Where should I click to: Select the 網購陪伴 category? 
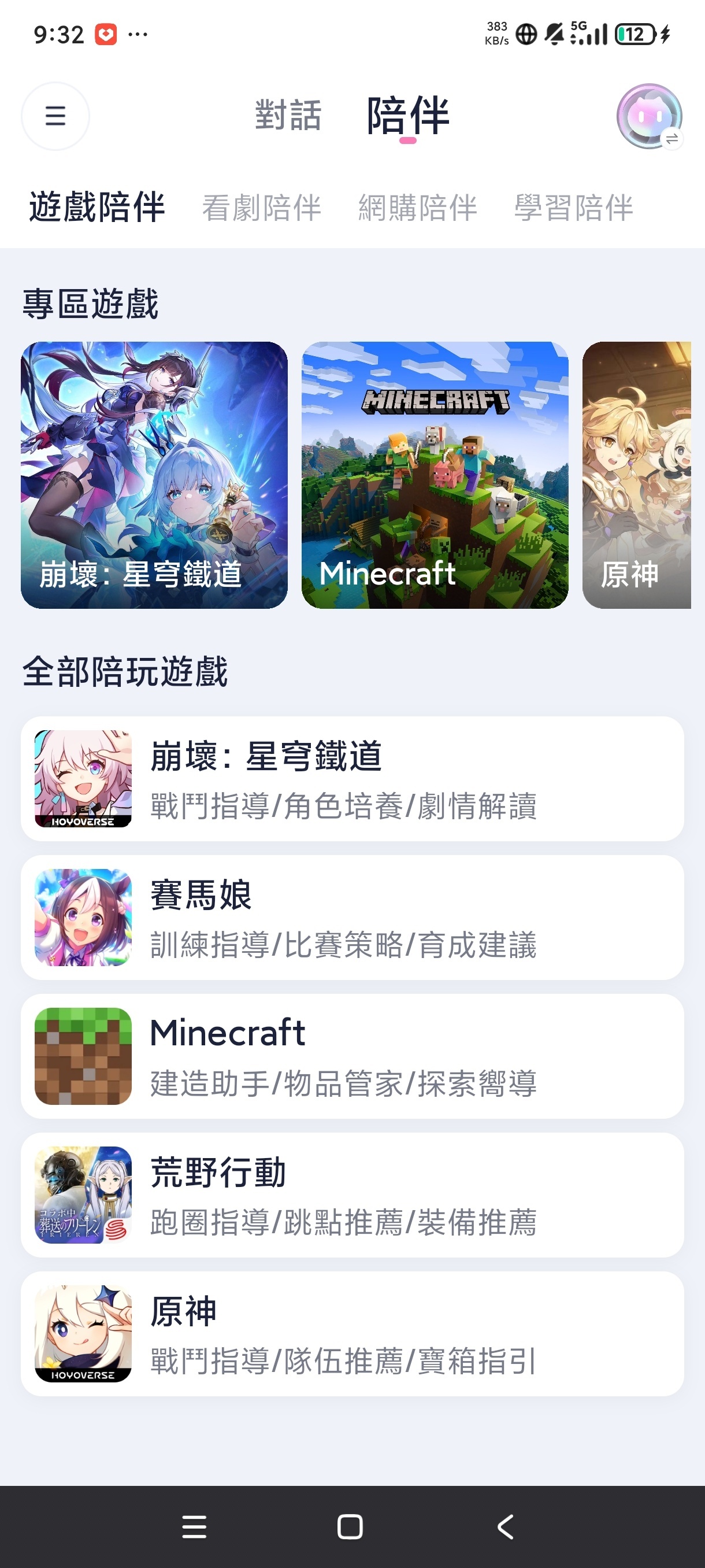click(x=417, y=208)
